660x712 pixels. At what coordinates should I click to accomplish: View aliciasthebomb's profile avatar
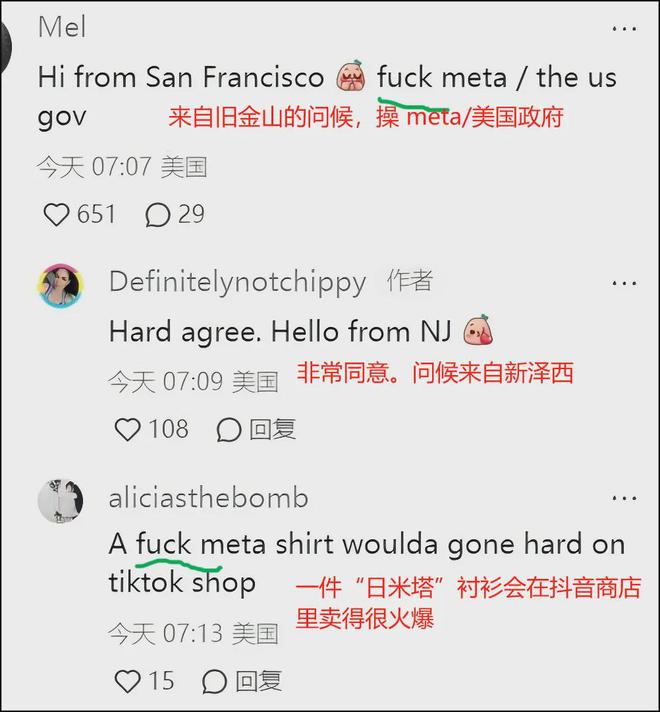click(x=60, y=500)
